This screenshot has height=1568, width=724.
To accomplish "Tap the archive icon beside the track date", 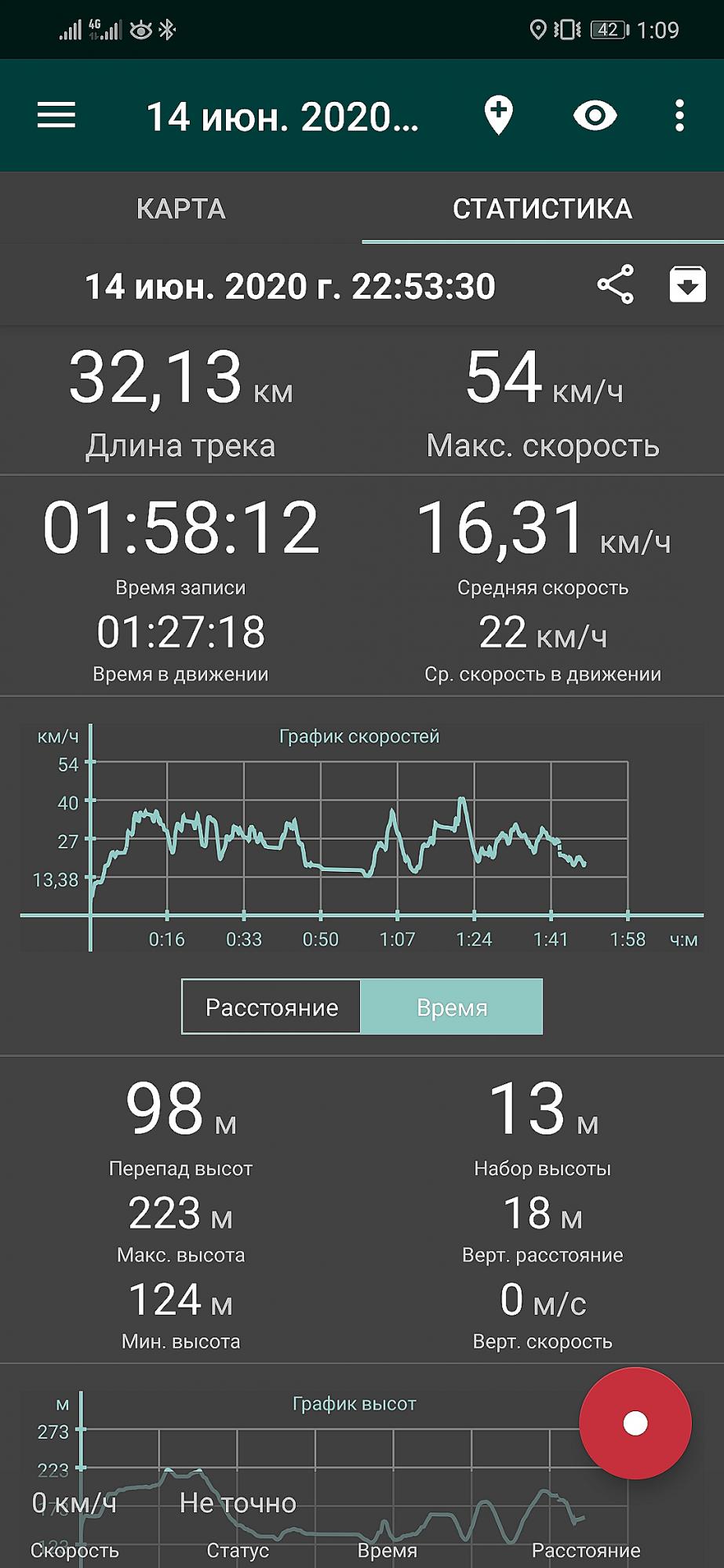I will pyautogui.click(x=687, y=285).
